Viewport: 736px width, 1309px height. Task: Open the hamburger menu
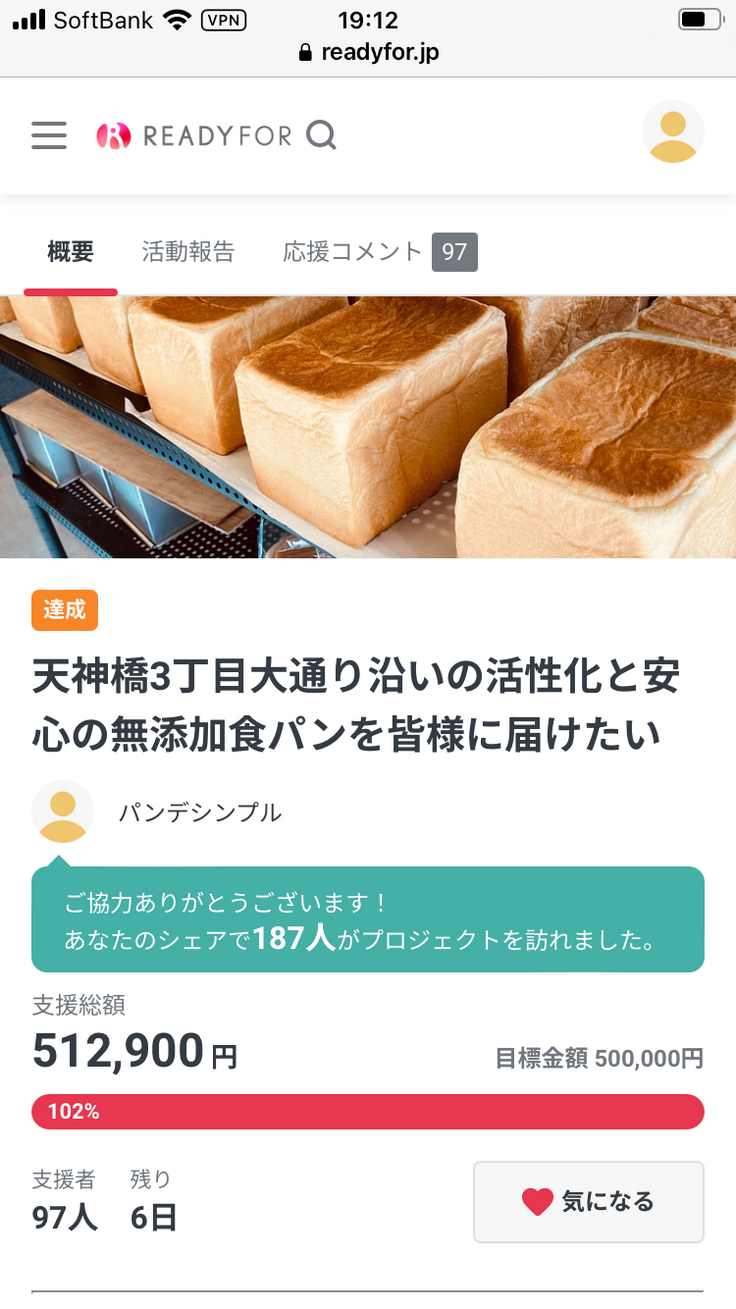click(49, 135)
